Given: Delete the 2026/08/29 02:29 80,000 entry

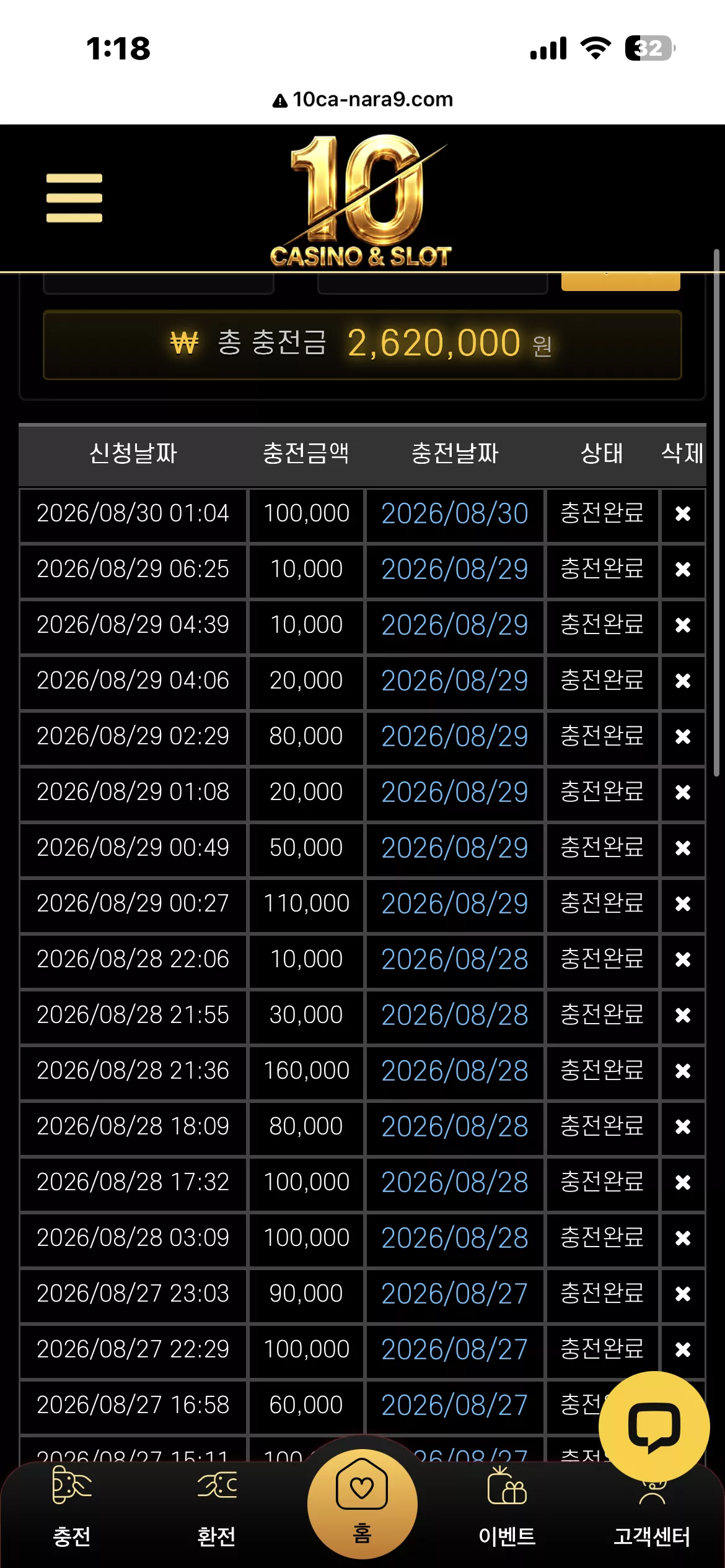Looking at the screenshot, I should [683, 736].
